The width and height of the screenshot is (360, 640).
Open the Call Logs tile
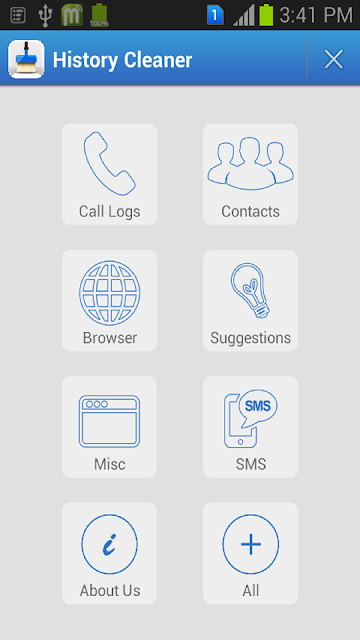click(x=109, y=174)
